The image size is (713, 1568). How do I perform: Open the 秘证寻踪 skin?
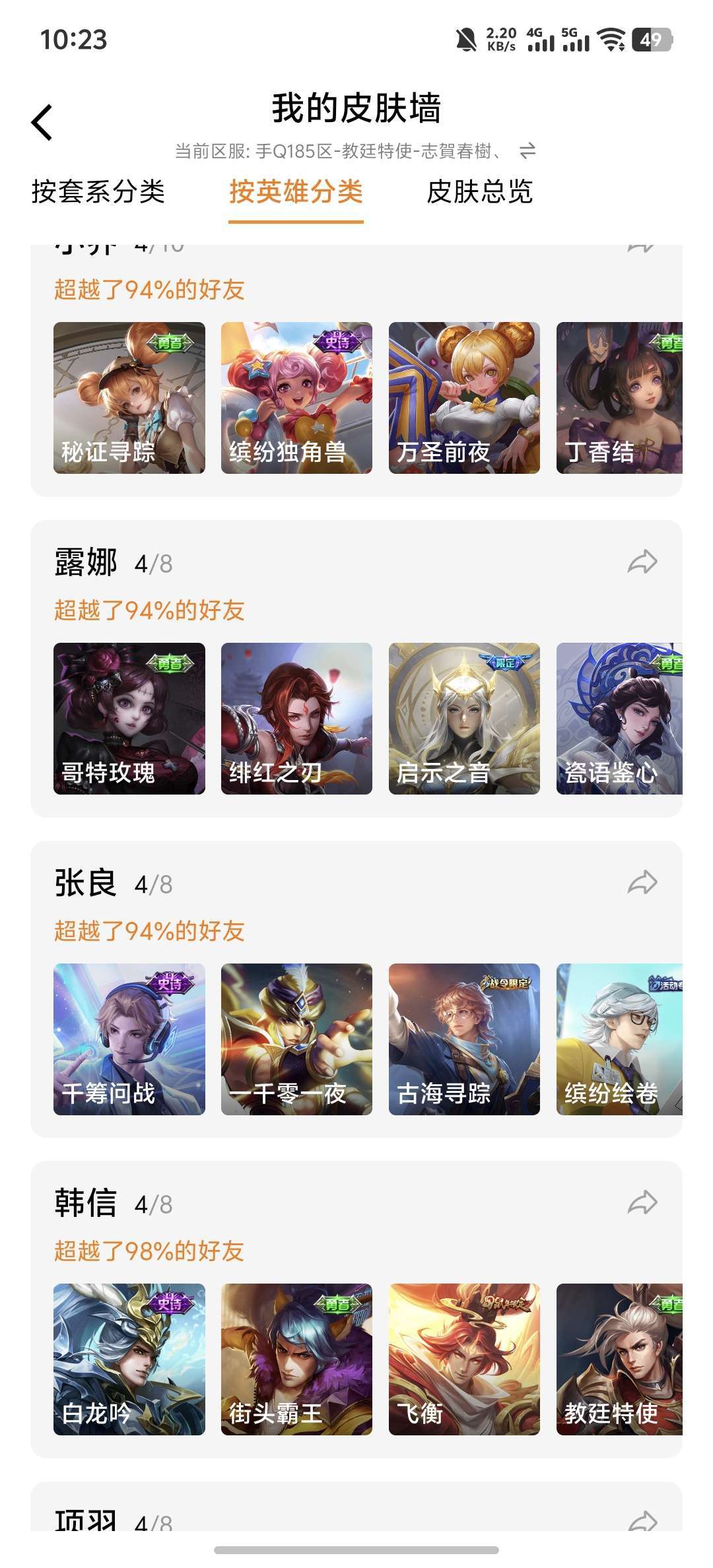pyautogui.click(x=129, y=398)
